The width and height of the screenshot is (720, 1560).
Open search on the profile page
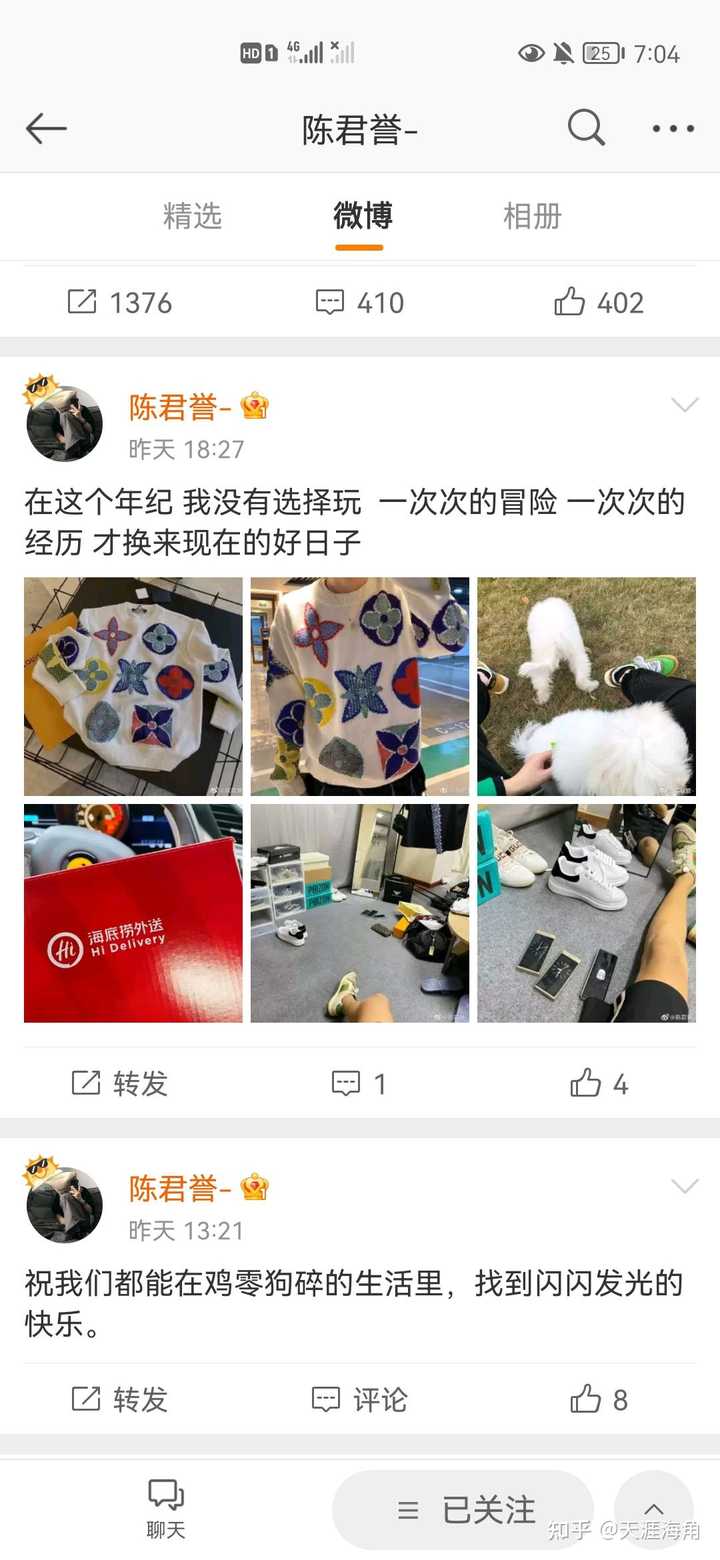click(586, 128)
